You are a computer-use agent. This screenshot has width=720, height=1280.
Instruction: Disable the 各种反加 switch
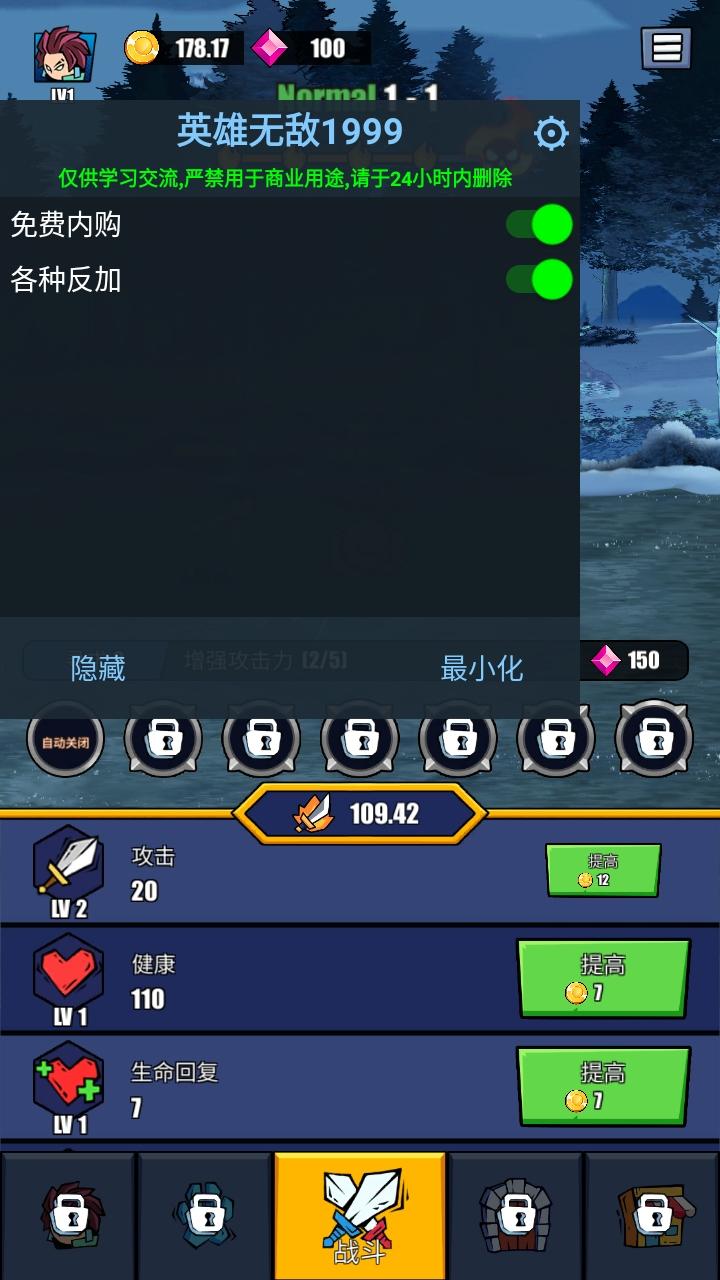coord(539,280)
